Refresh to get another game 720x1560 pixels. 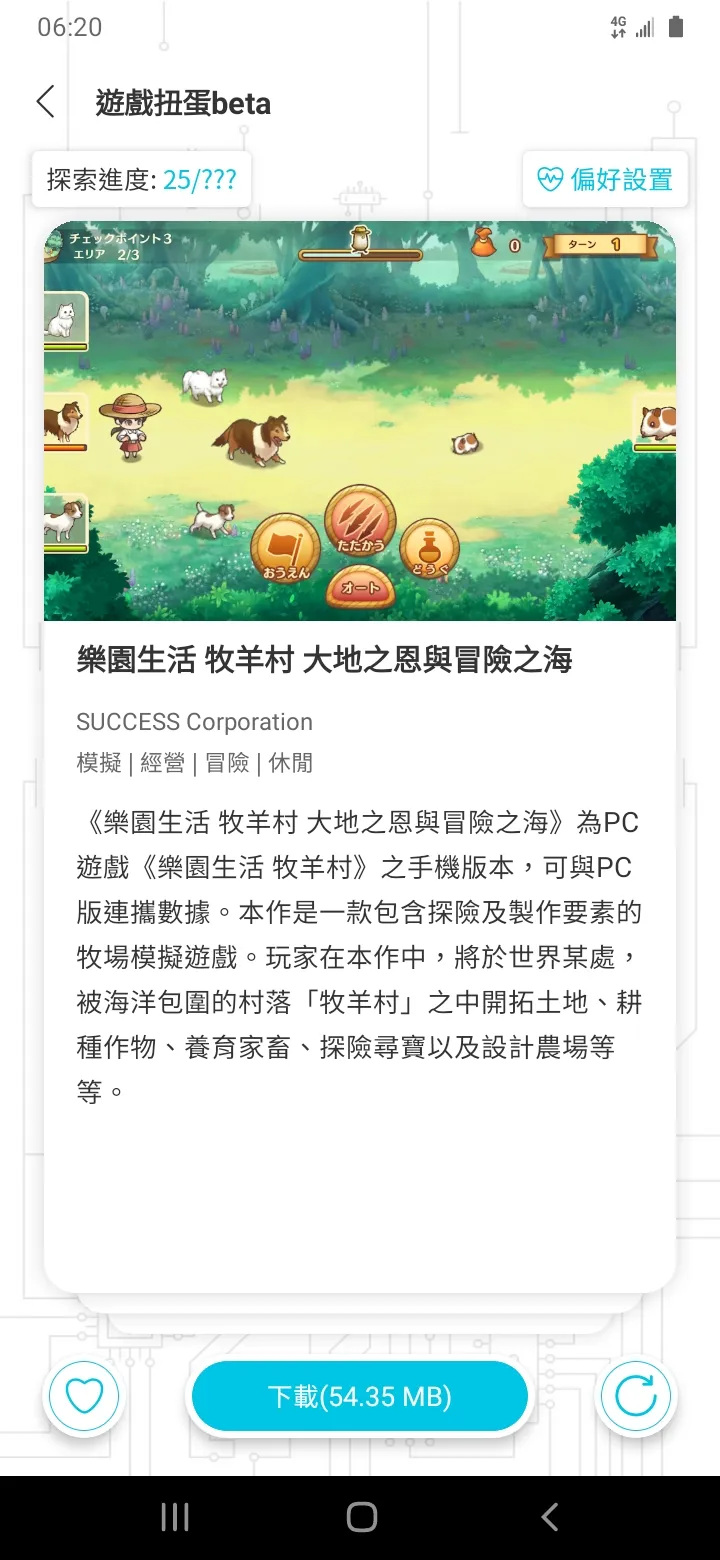coord(636,1395)
